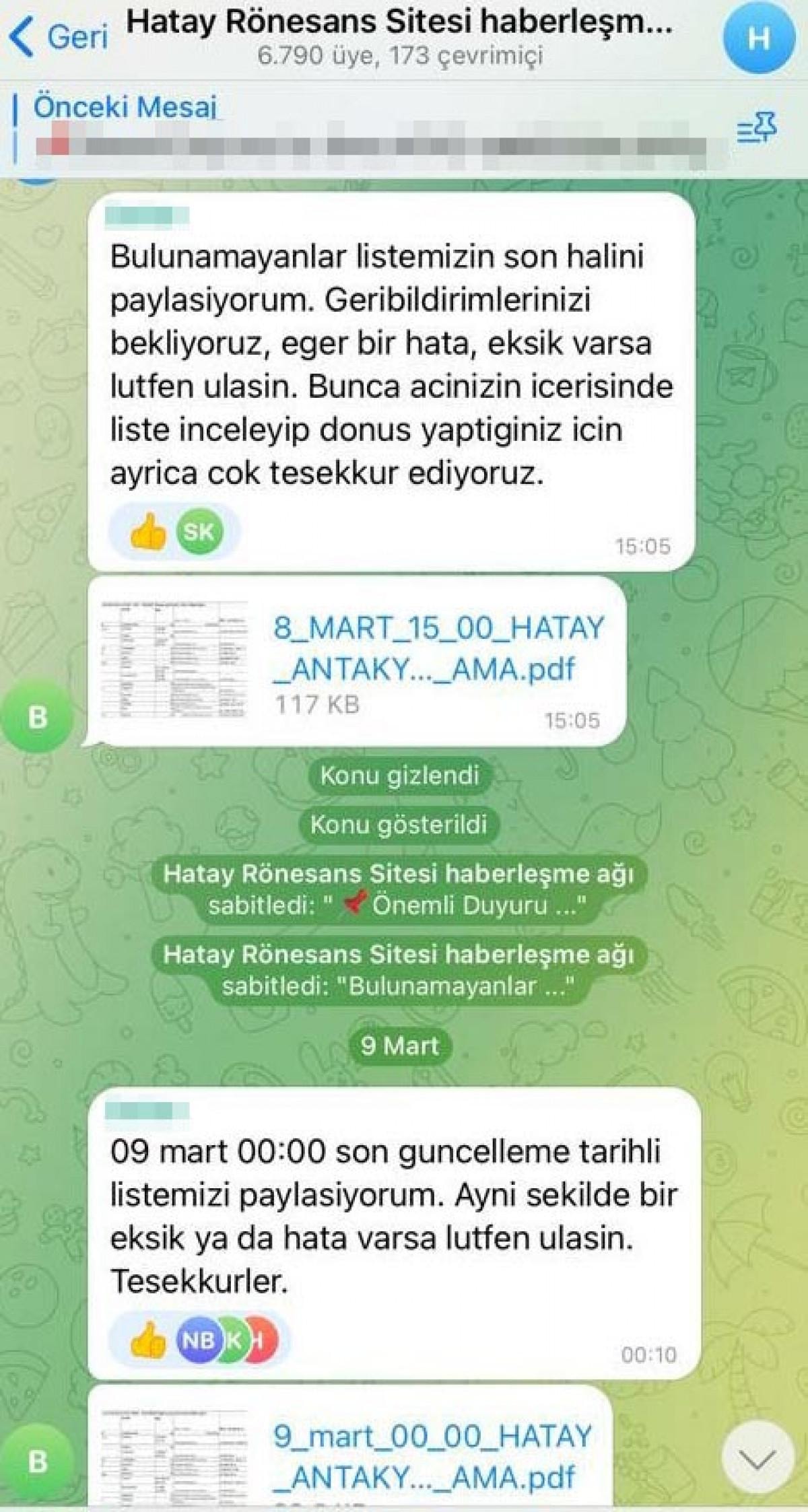Viewport: 808px width, 1512px height.
Task: View pinned Önemli Duyuru service message
Action: coord(399,890)
